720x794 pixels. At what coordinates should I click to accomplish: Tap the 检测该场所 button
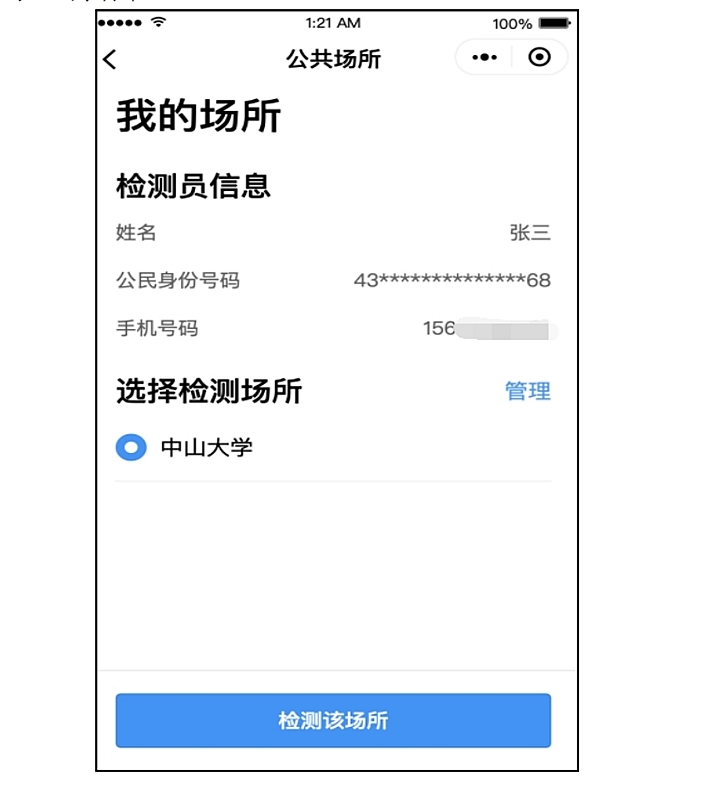[x=333, y=720]
